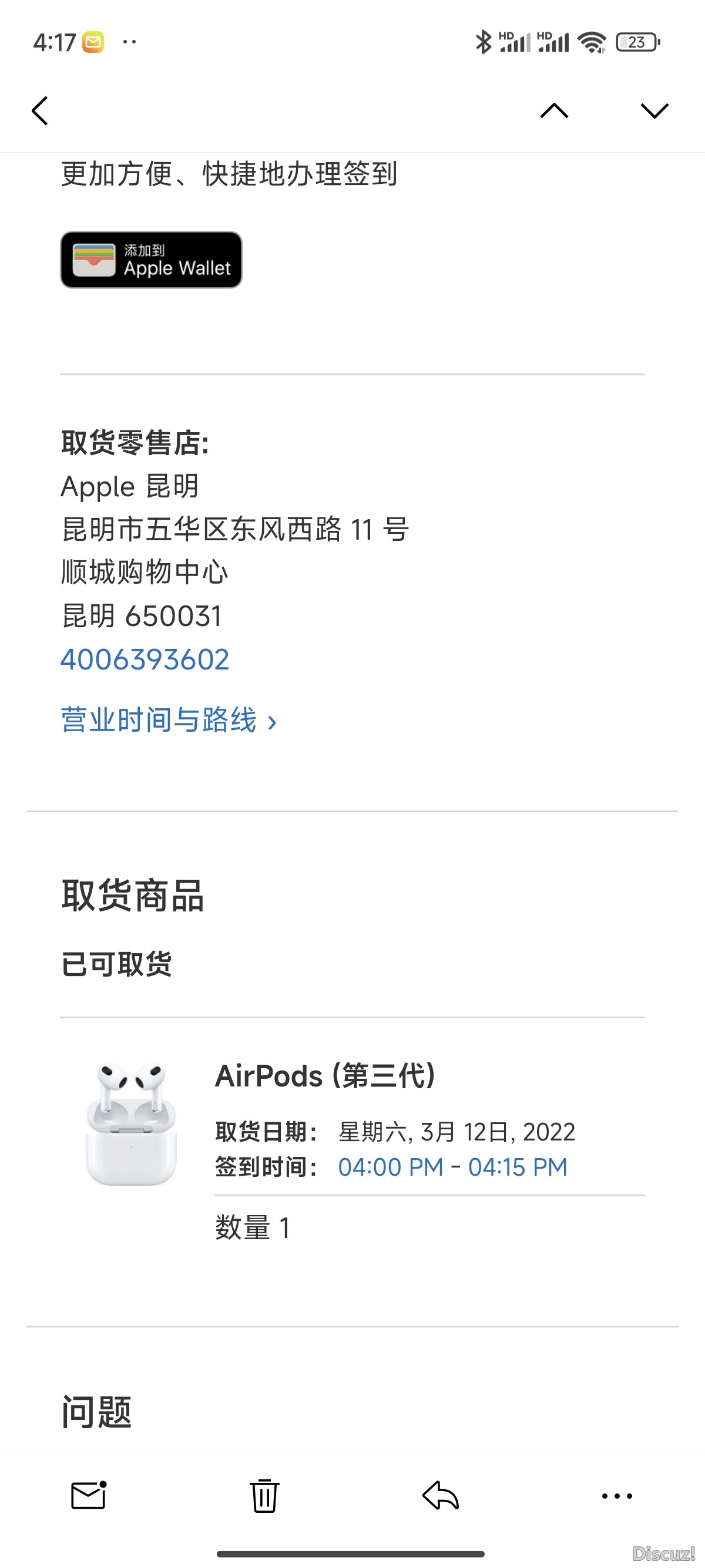Image resolution: width=705 pixels, height=1568 pixels.
Task: Add pass to Apple Wallet
Action: tap(151, 260)
